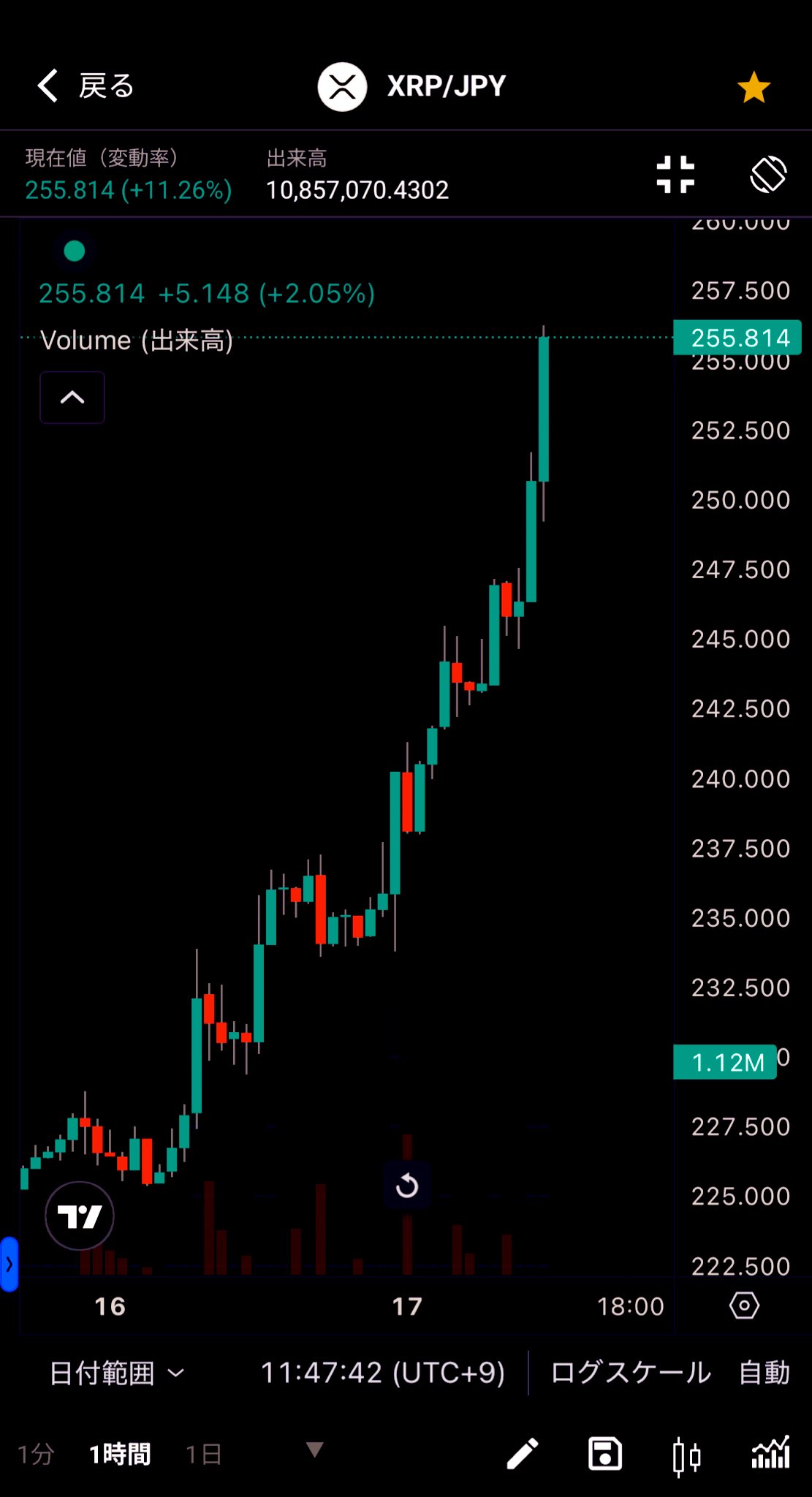Open the TradingView logo link
Image resolution: width=812 pixels, height=1497 pixels.
(80, 1216)
